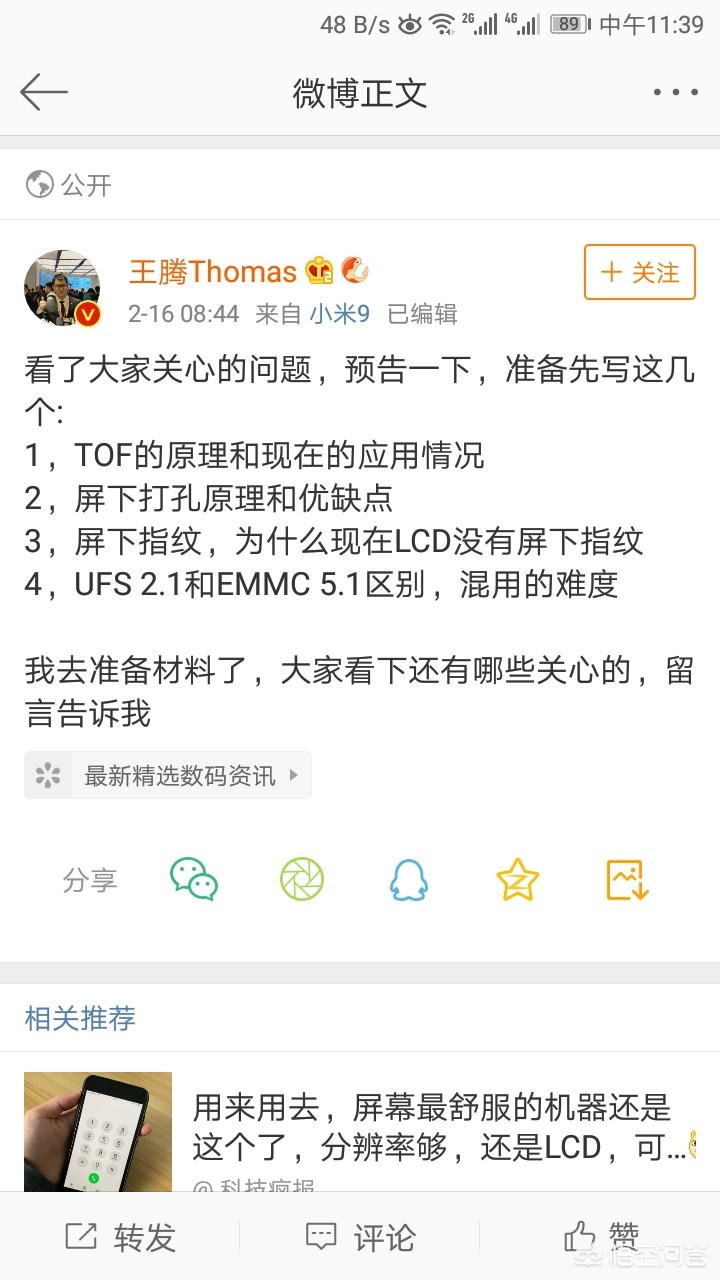Open the 最新精选数码资讯 chip
720x1280 pixels.
pos(168,775)
